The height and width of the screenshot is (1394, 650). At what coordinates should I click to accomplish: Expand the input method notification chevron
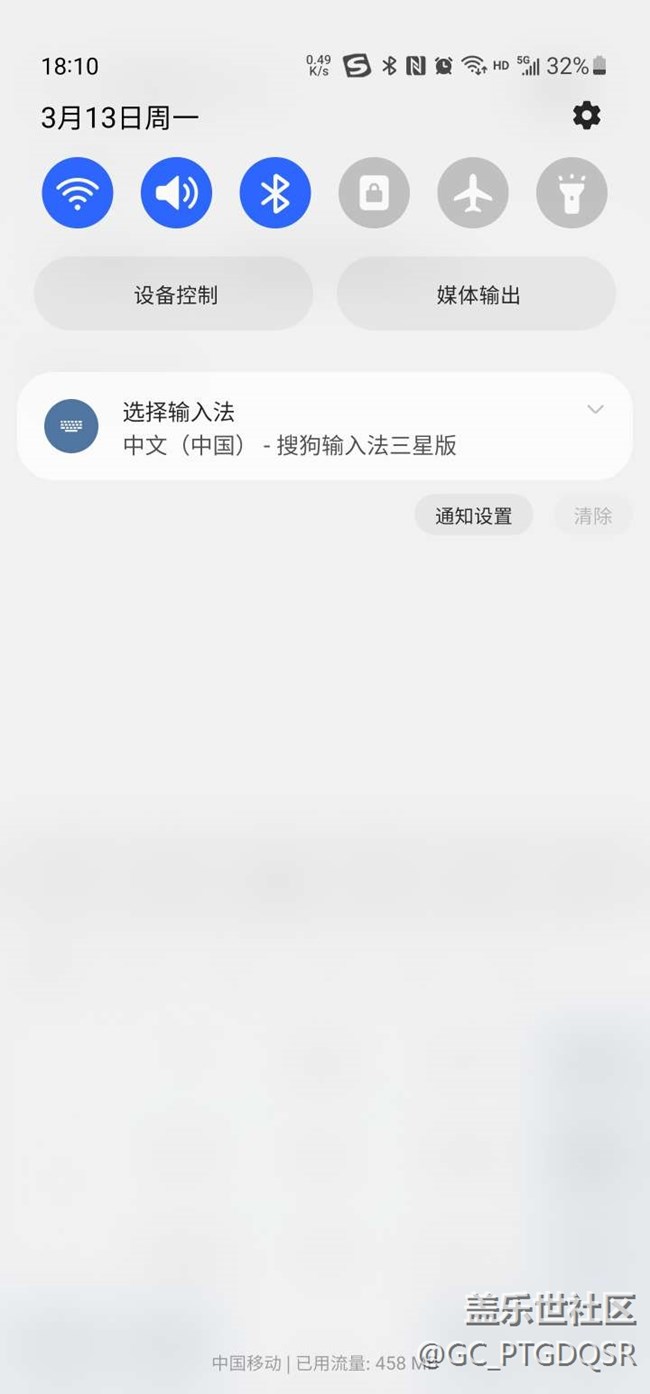[x=595, y=410]
